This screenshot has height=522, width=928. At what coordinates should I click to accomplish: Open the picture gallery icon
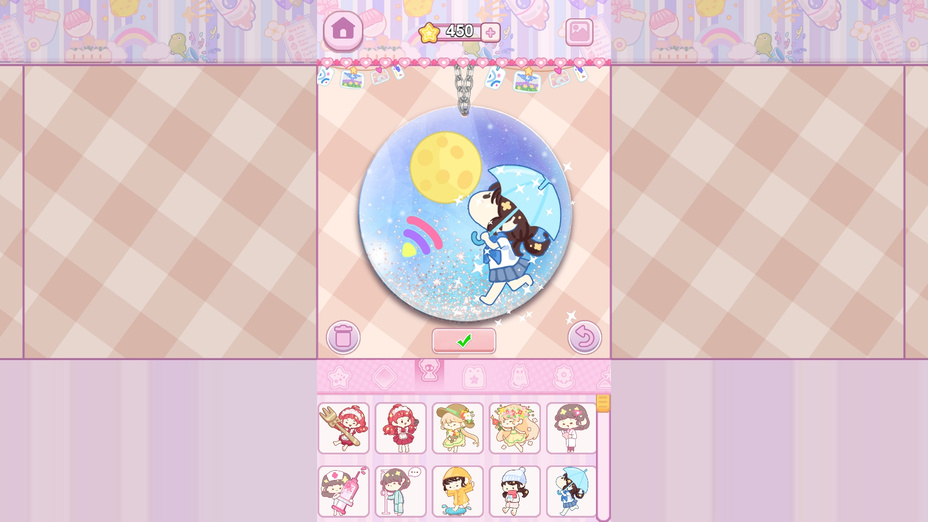pyautogui.click(x=579, y=32)
